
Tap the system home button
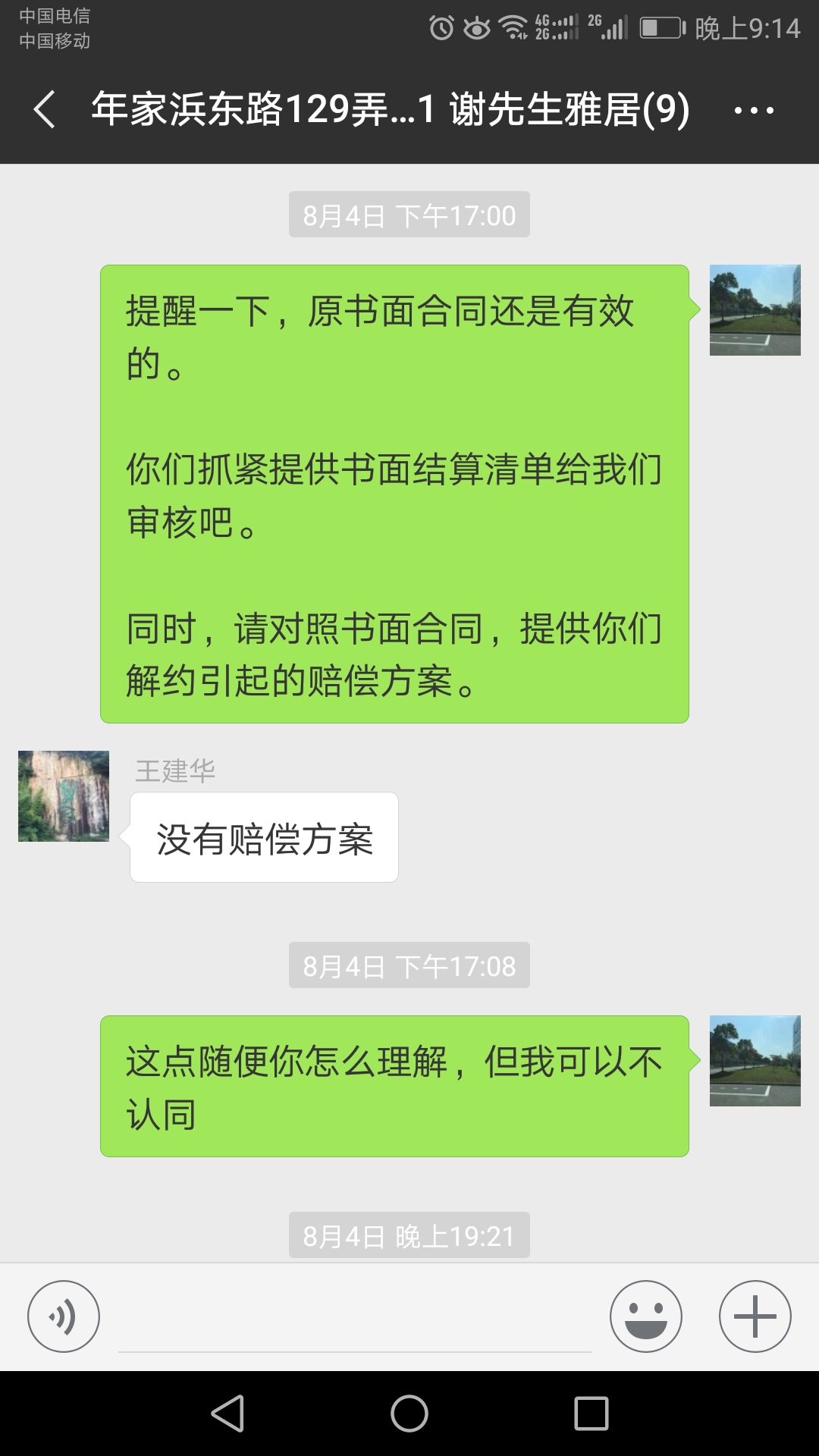click(409, 1414)
